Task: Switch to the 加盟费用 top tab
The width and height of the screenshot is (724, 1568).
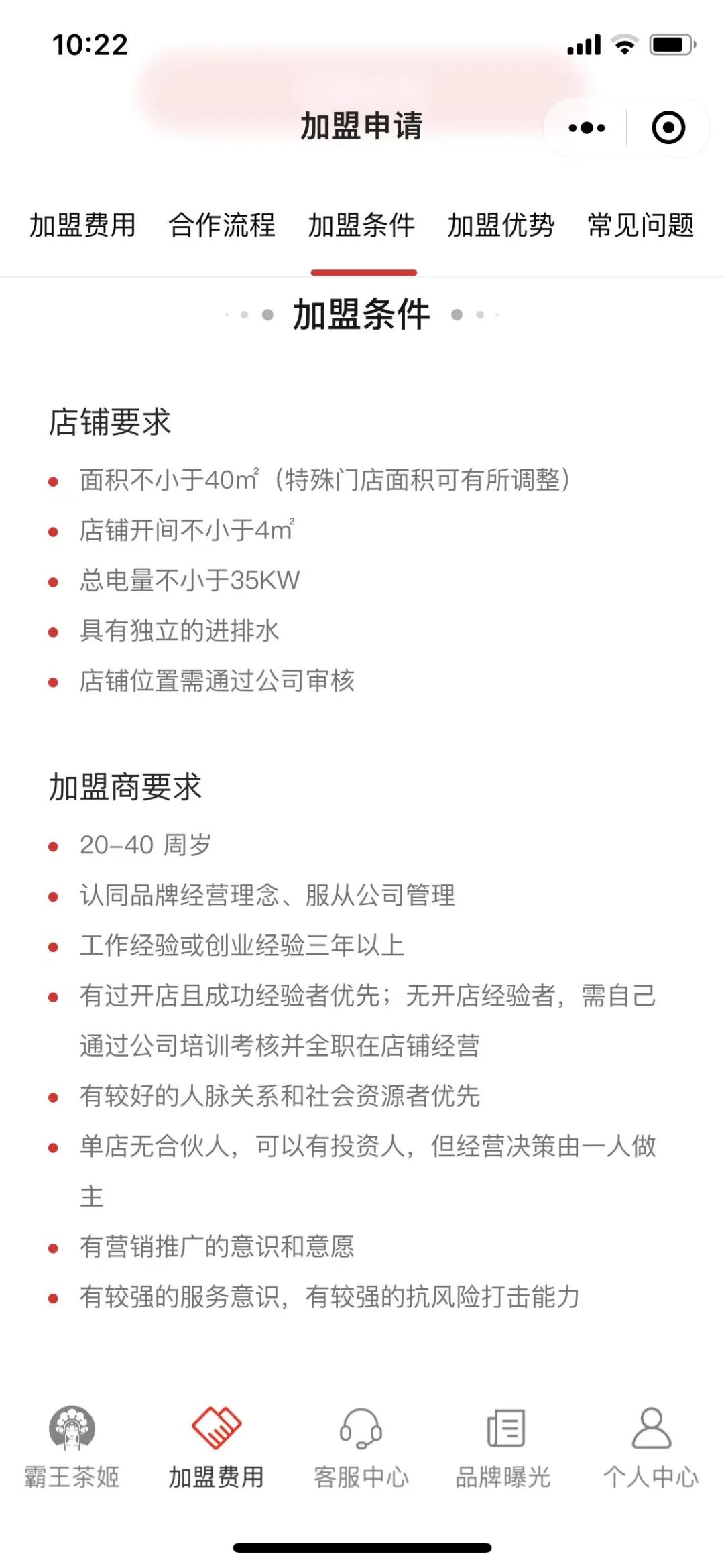Action: pos(83,225)
